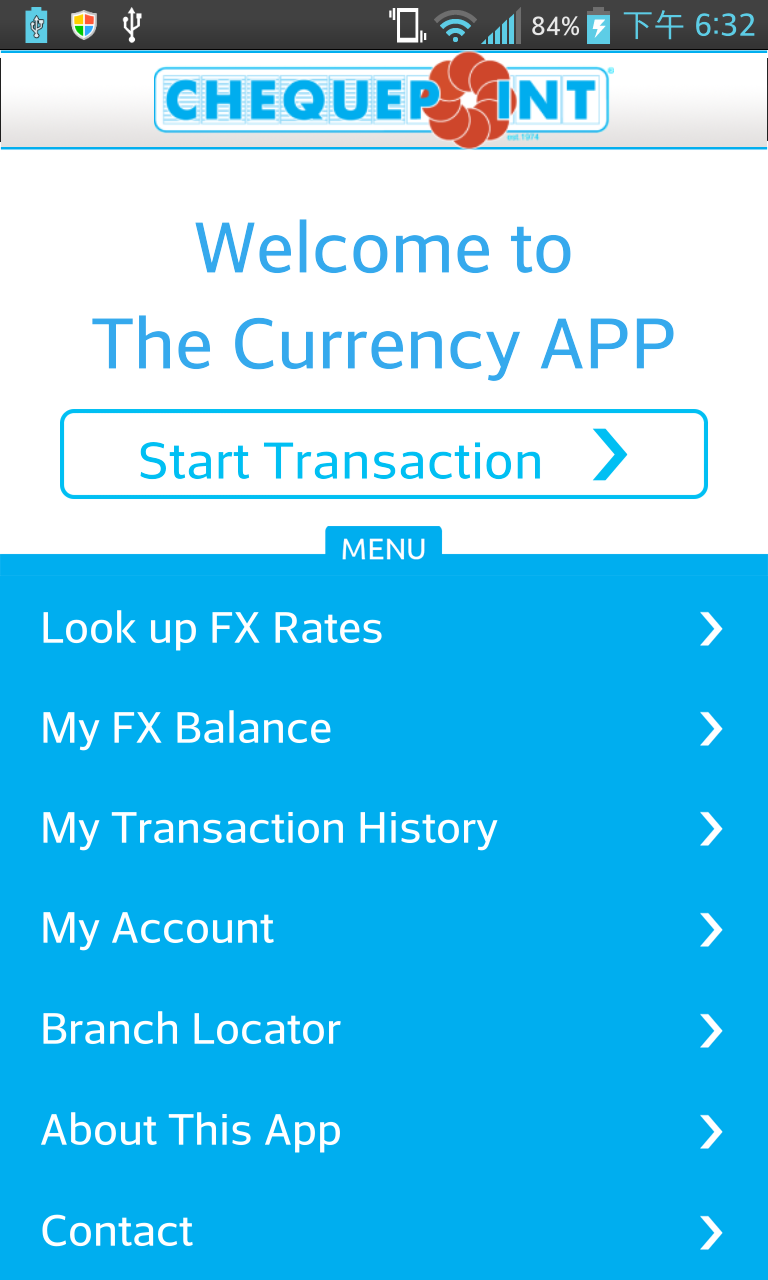Viewport: 768px width, 1280px height.
Task: Open the Contact row
Action: tap(384, 1231)
